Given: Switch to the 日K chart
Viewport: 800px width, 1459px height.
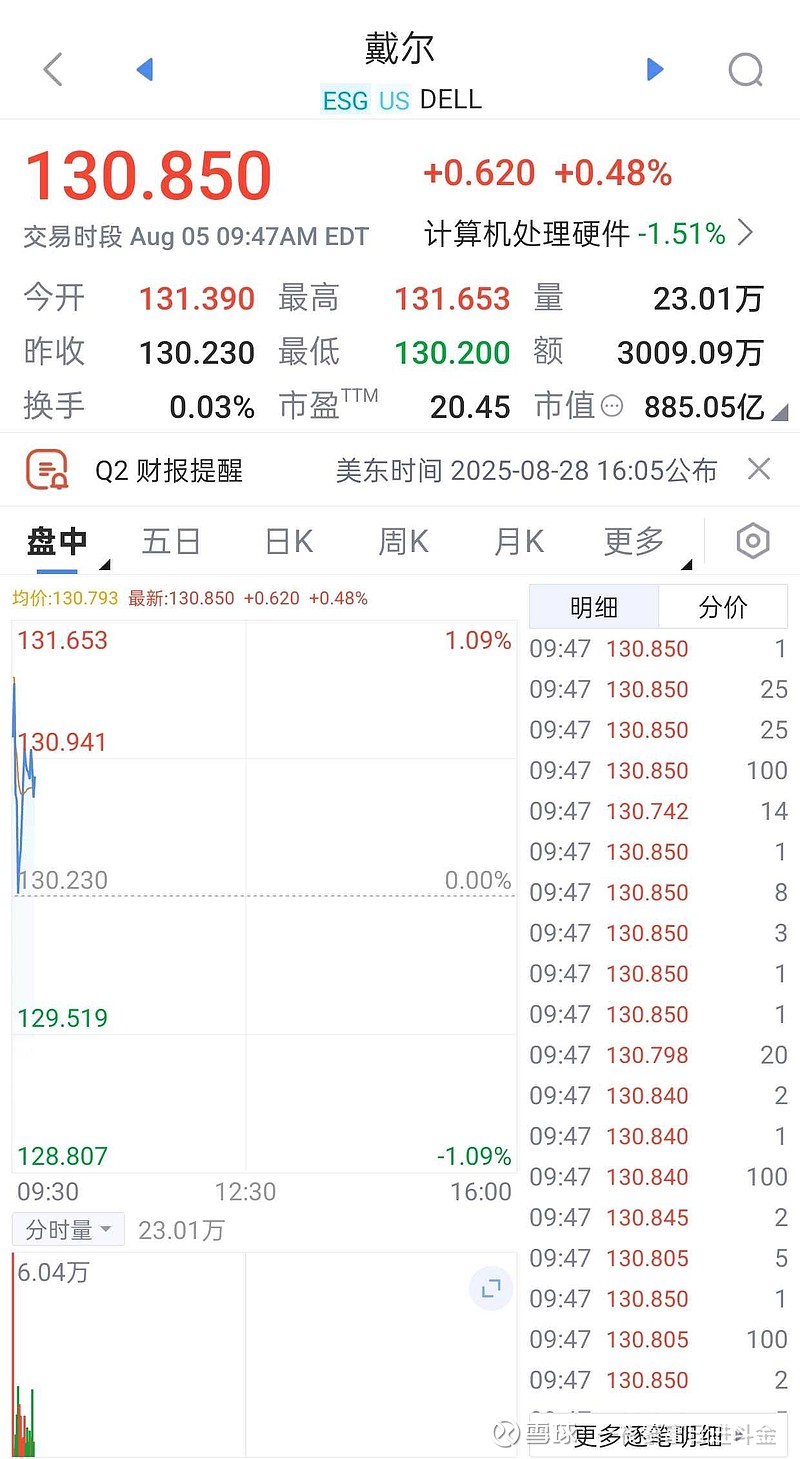Looking at the screenshot, I should pyautogui.click(x=289, y=542).
